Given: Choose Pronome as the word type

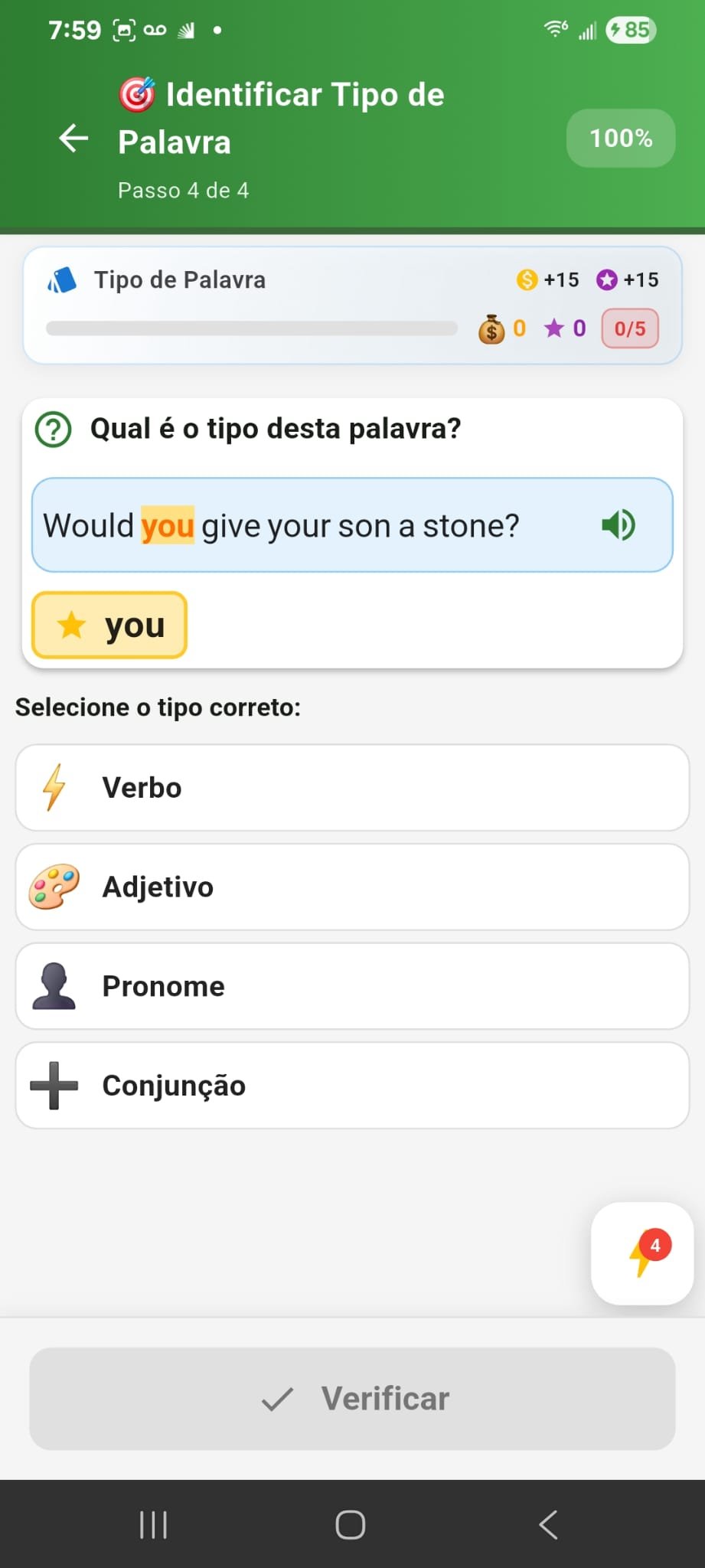Looking at the screenshot, I should click(x=352, y=986).
